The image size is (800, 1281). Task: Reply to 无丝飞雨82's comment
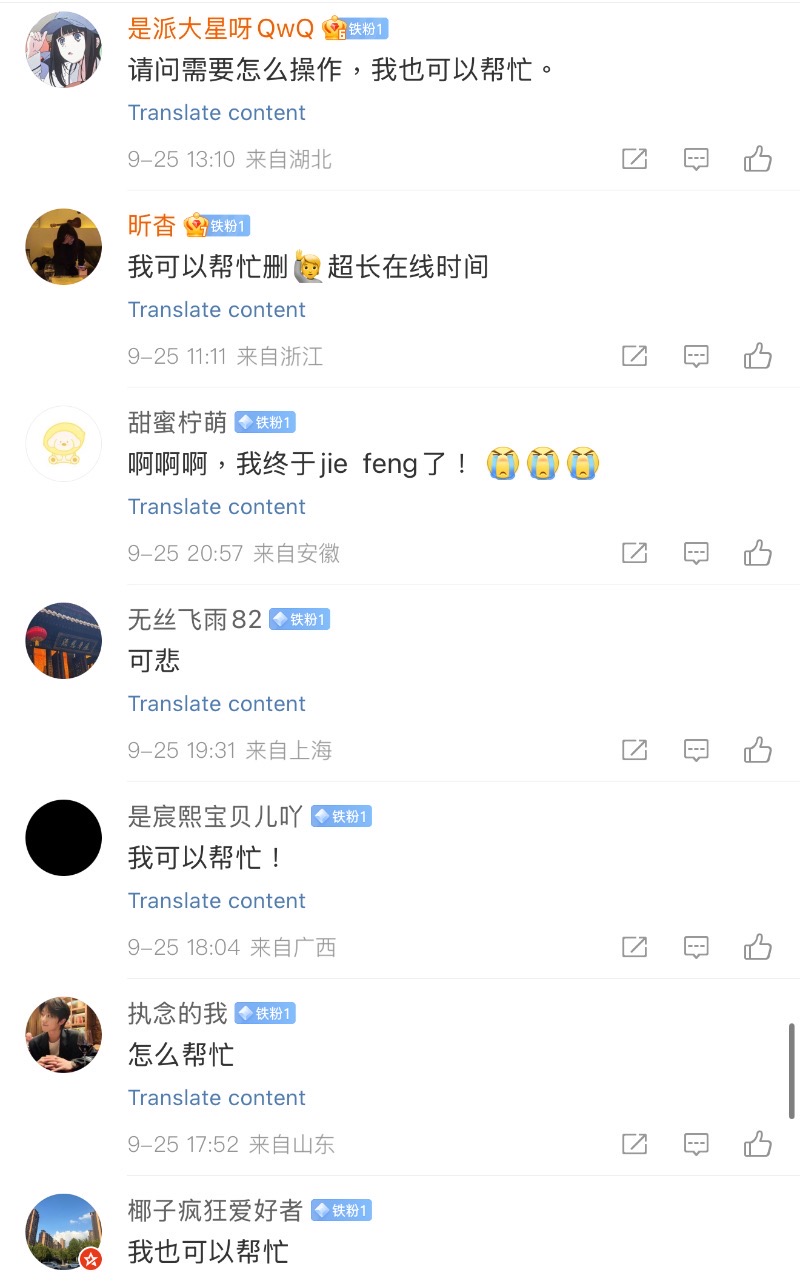point(696,750)
